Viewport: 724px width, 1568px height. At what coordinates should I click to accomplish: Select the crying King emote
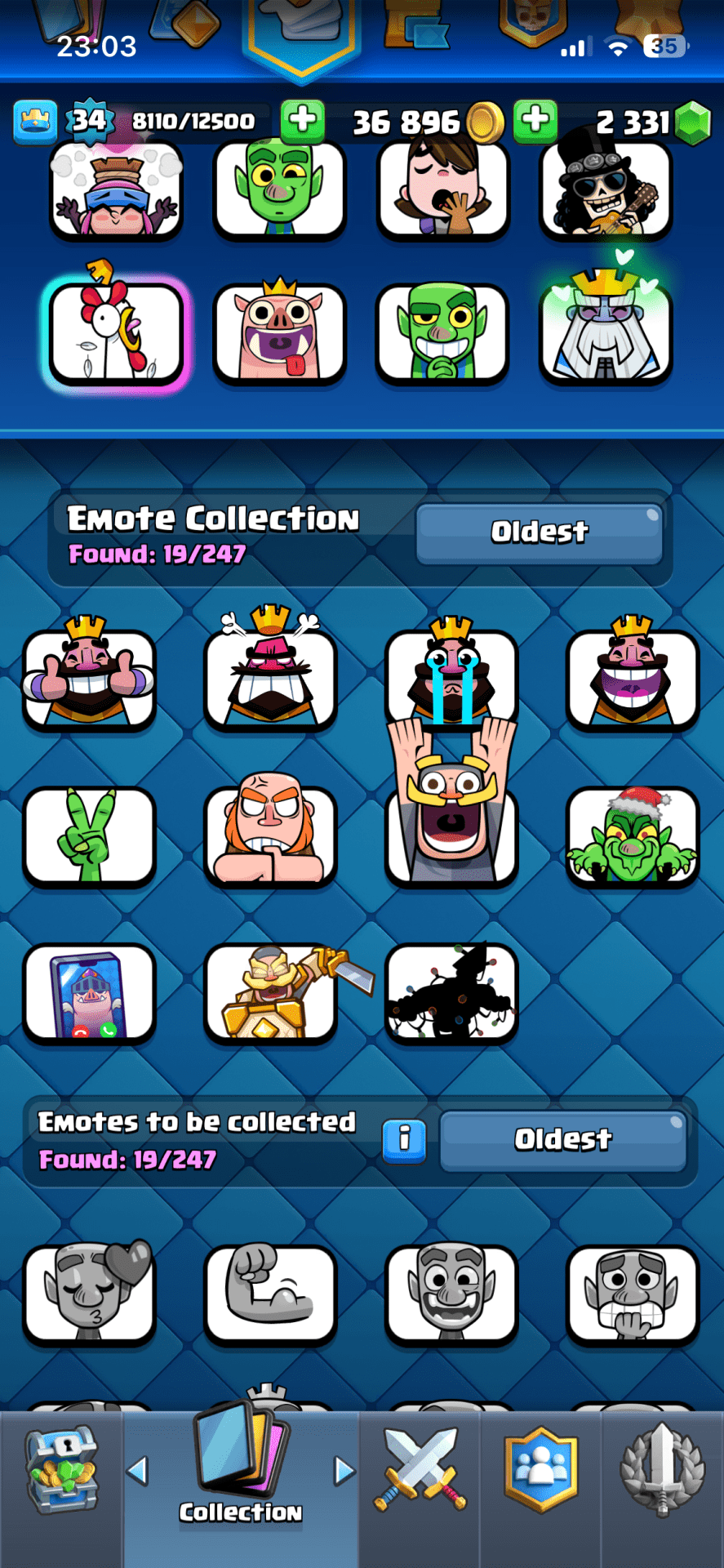coord(451,677)
